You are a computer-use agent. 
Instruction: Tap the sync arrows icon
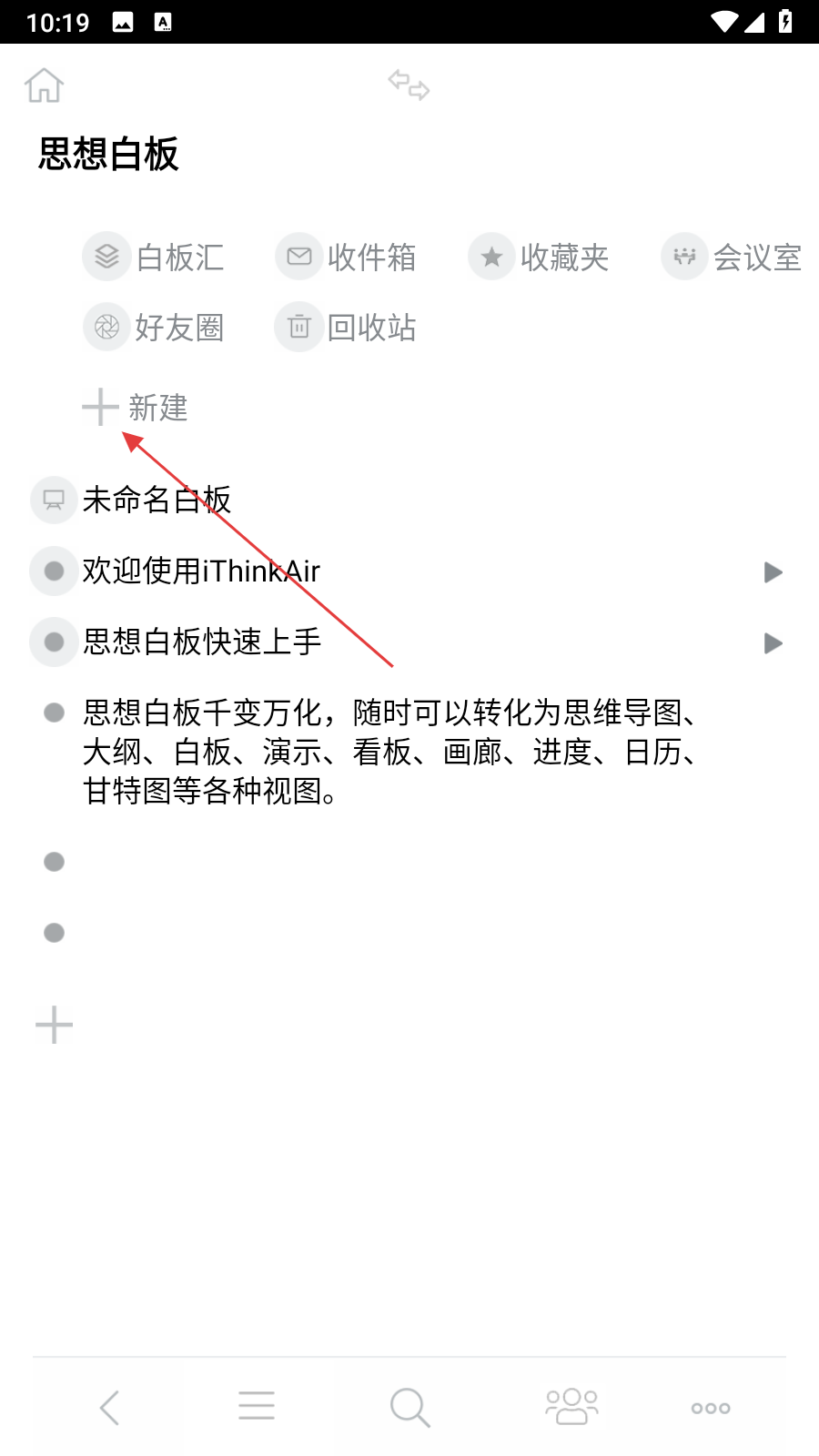pyautogui.click(x=409, y=85)
